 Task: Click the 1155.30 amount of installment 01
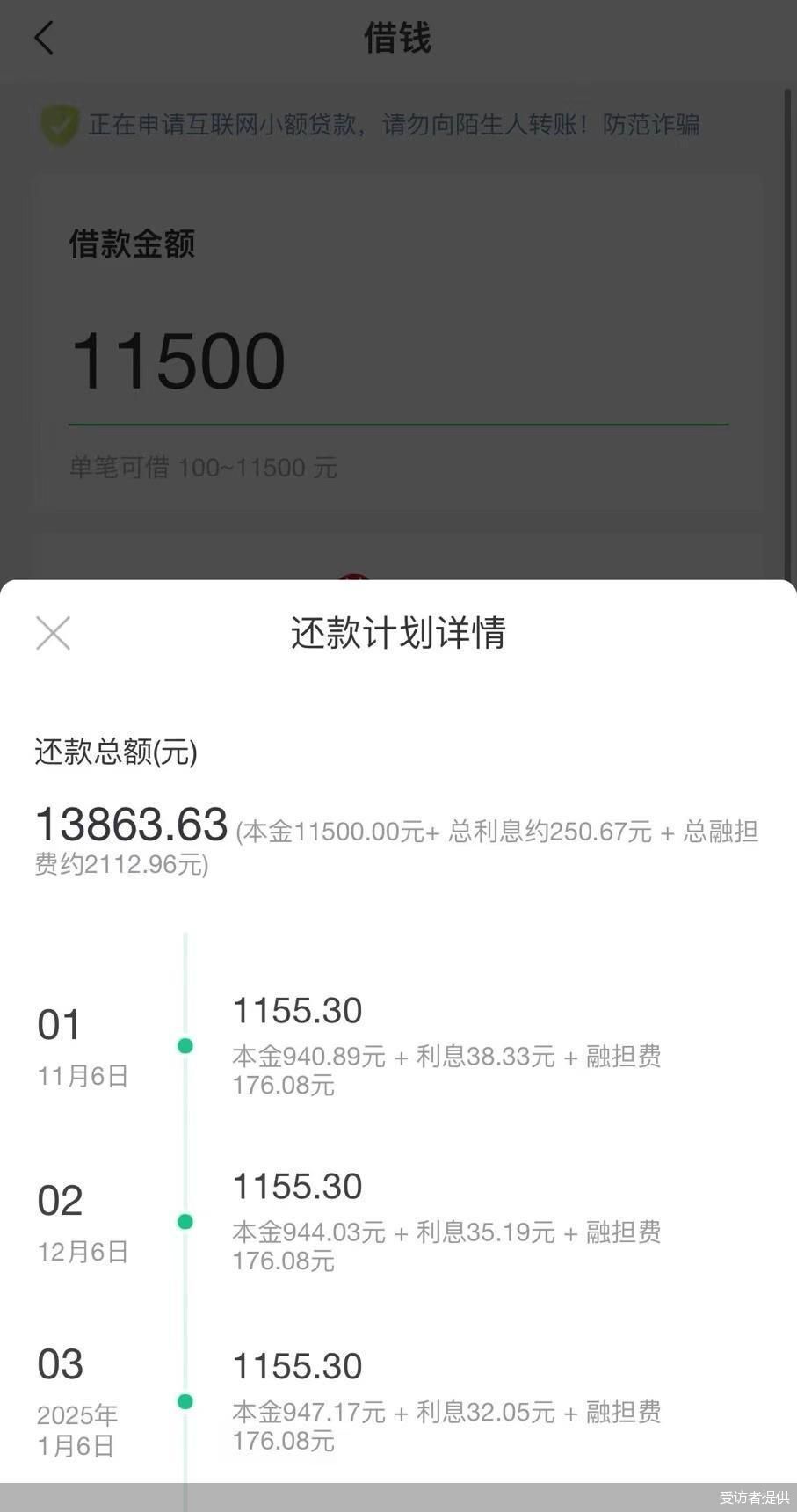click(x=296, y=1009)
